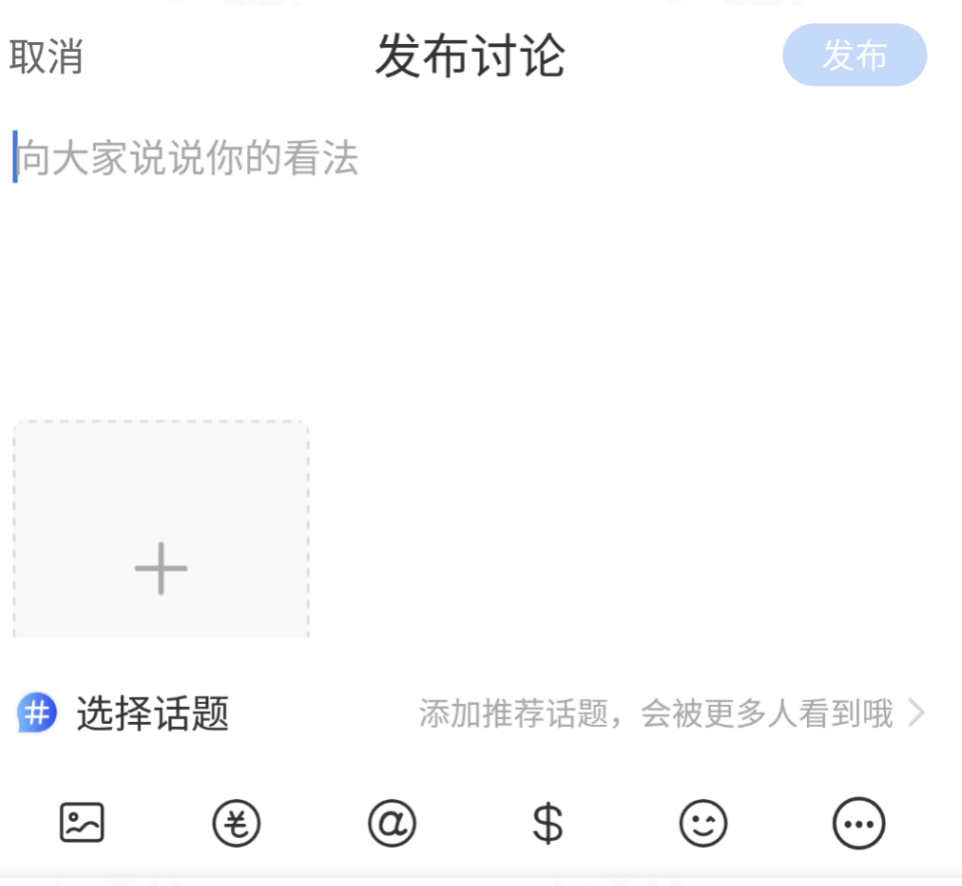The height and width of the screenshot is (886, 962).
Task: Open more options with the ellipsis icon
Action: coord(859,825)
